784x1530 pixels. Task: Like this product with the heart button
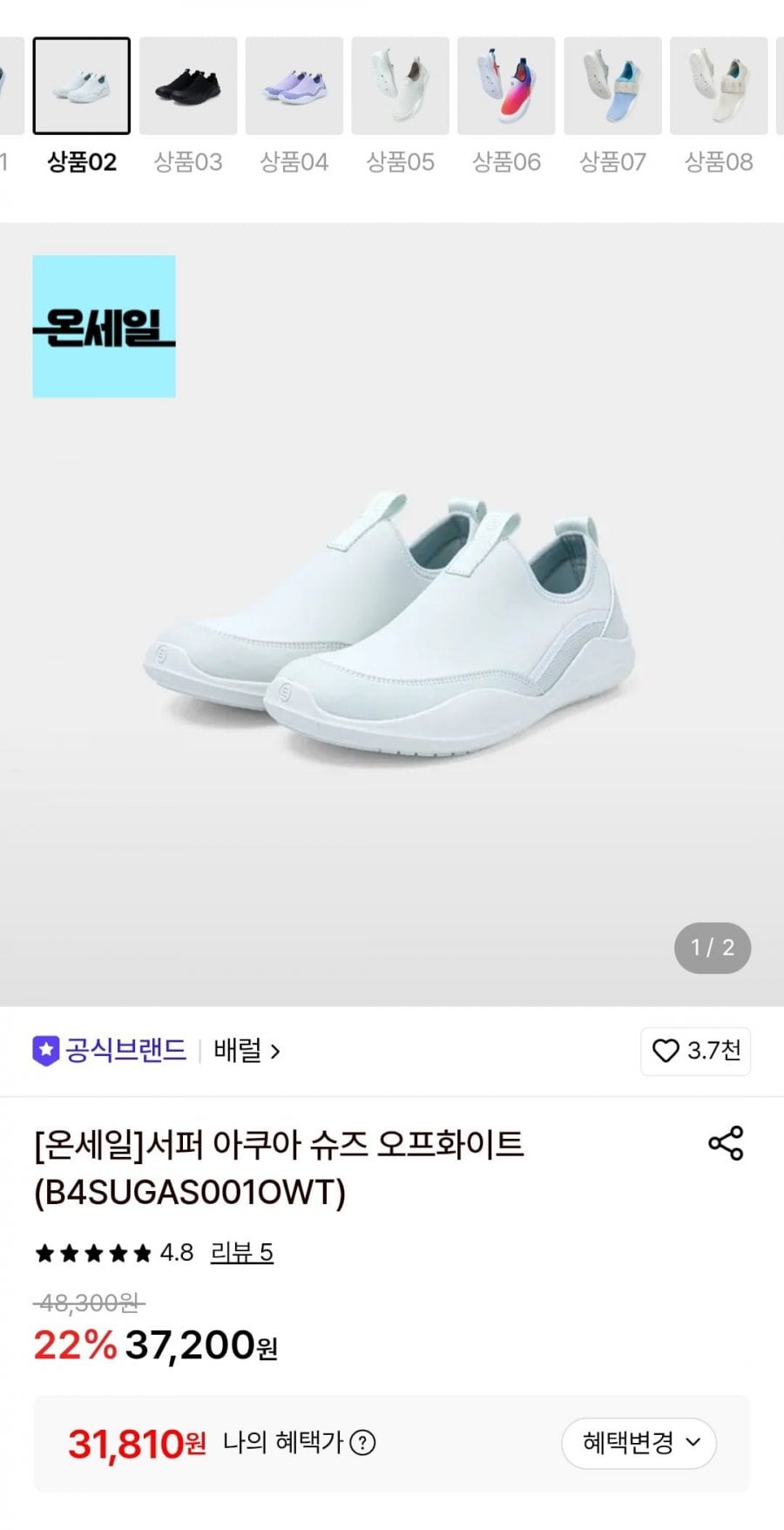click(696, 1052)
